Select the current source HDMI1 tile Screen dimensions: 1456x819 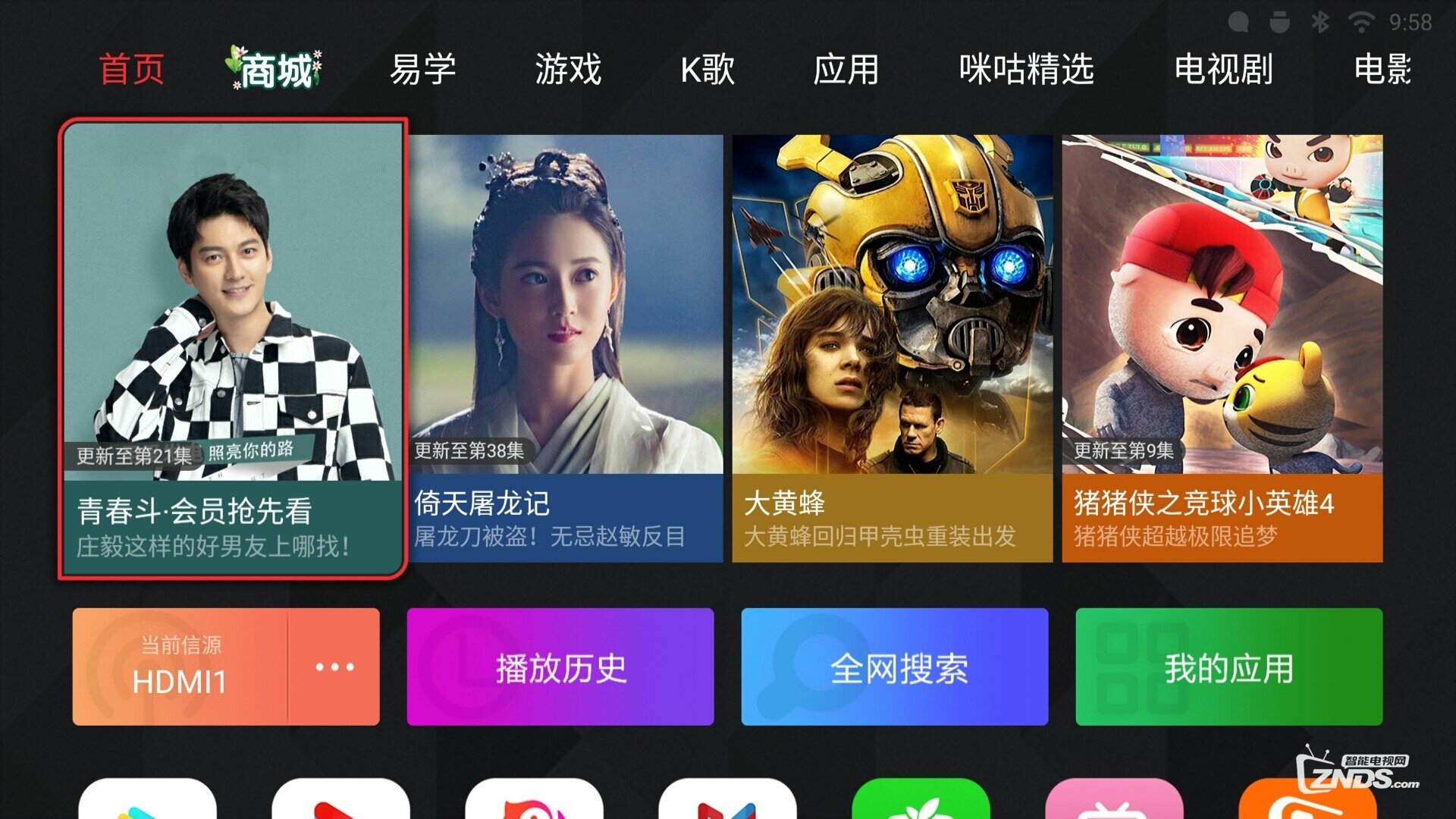point(180,667)
